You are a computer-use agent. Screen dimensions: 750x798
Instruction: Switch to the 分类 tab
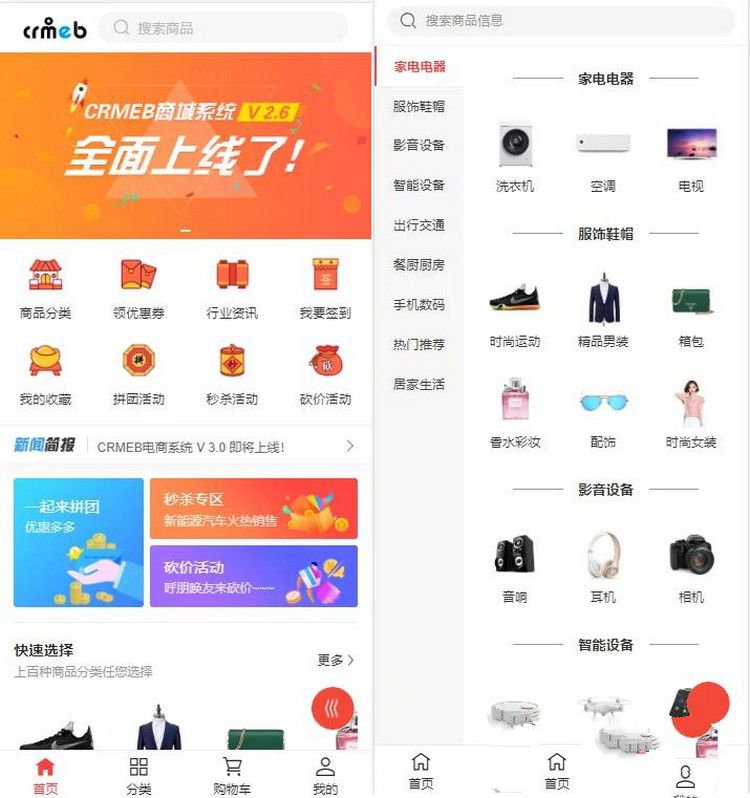tap(140, 770)
